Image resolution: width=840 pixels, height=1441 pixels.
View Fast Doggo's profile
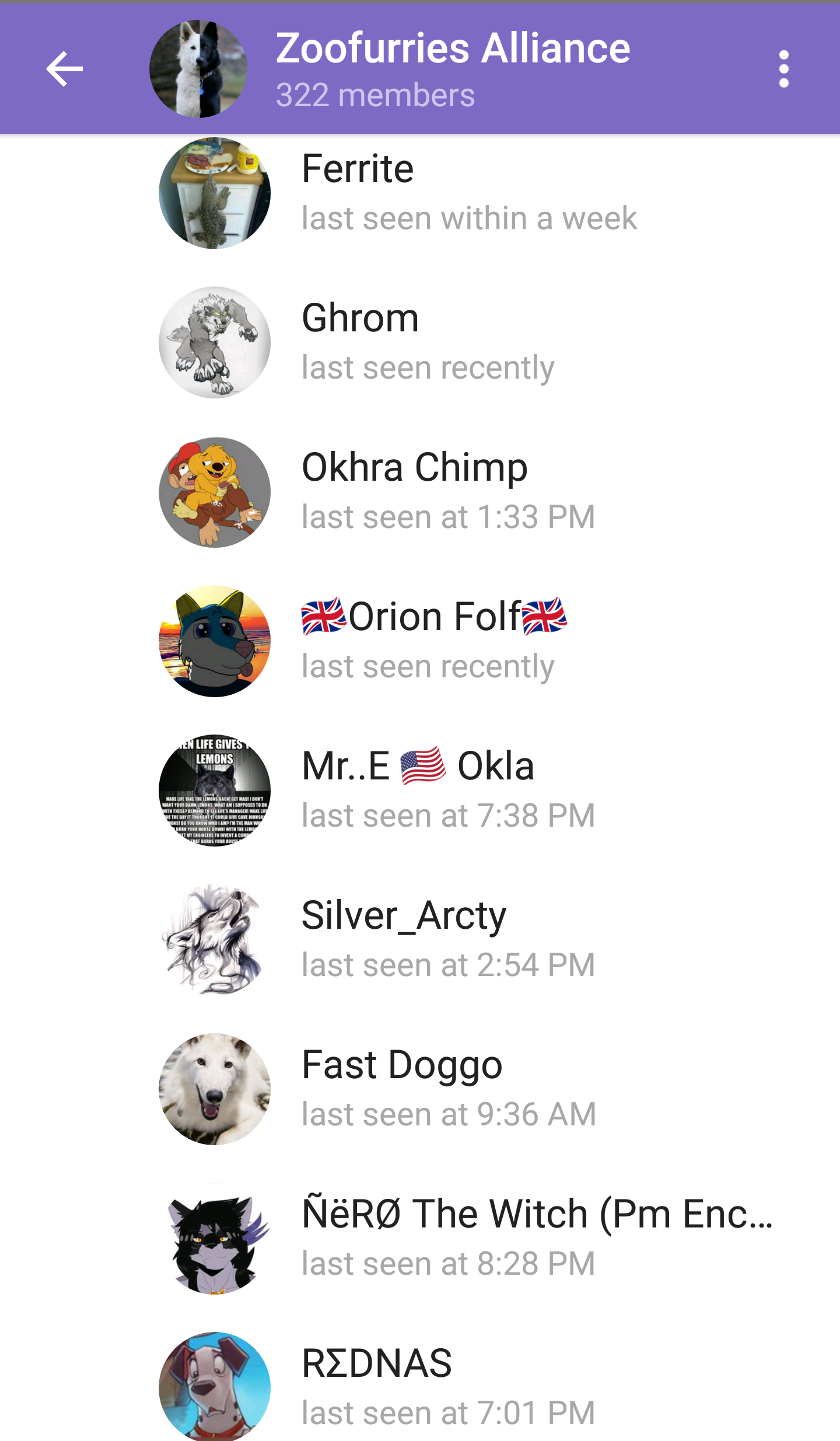[x=420, y=1089]
